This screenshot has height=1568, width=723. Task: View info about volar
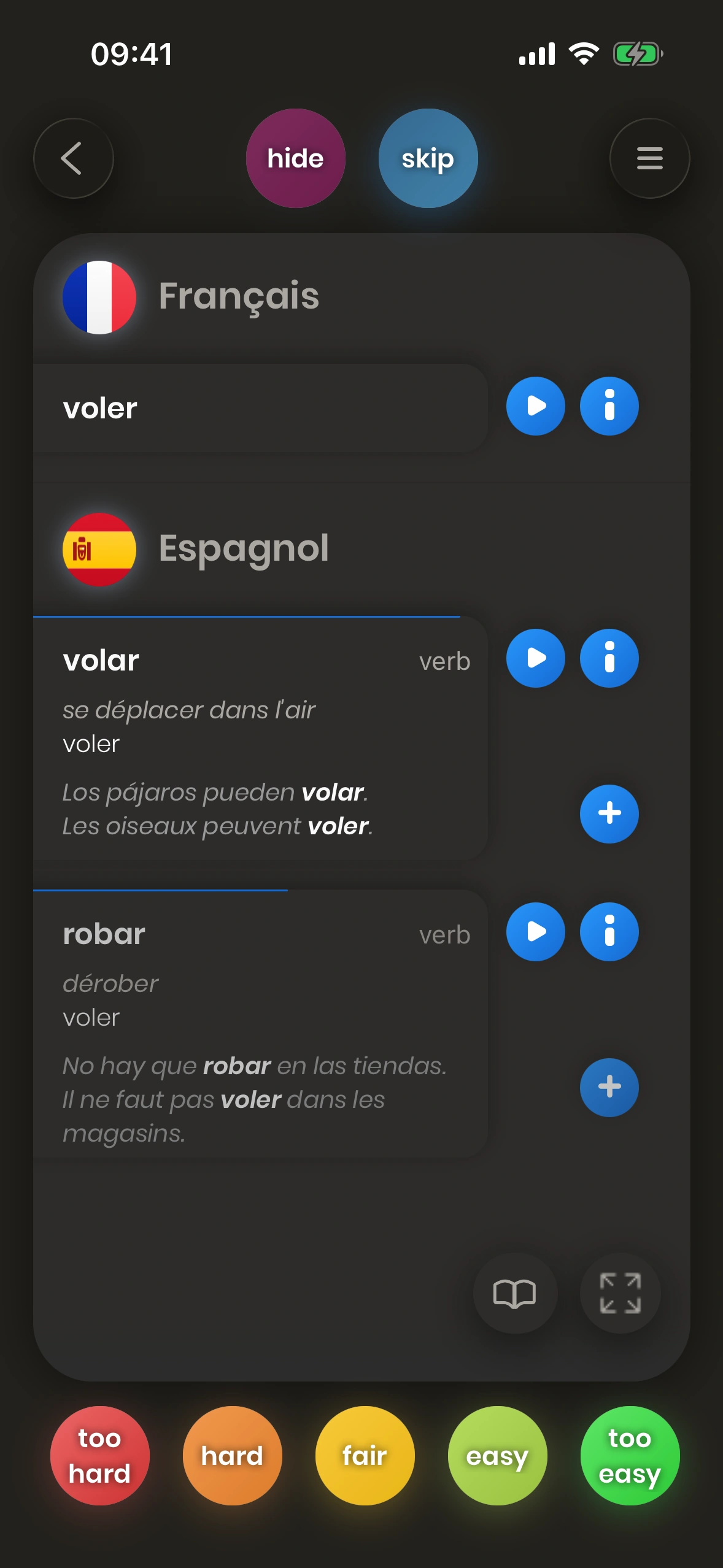[x=609, y=658]
